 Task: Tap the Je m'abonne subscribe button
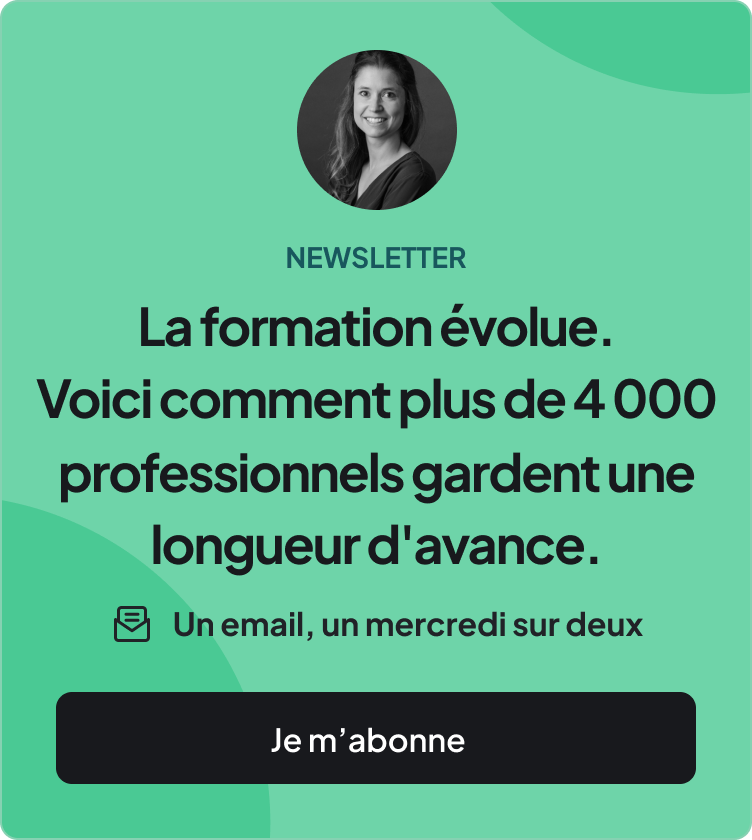[375, 738]
